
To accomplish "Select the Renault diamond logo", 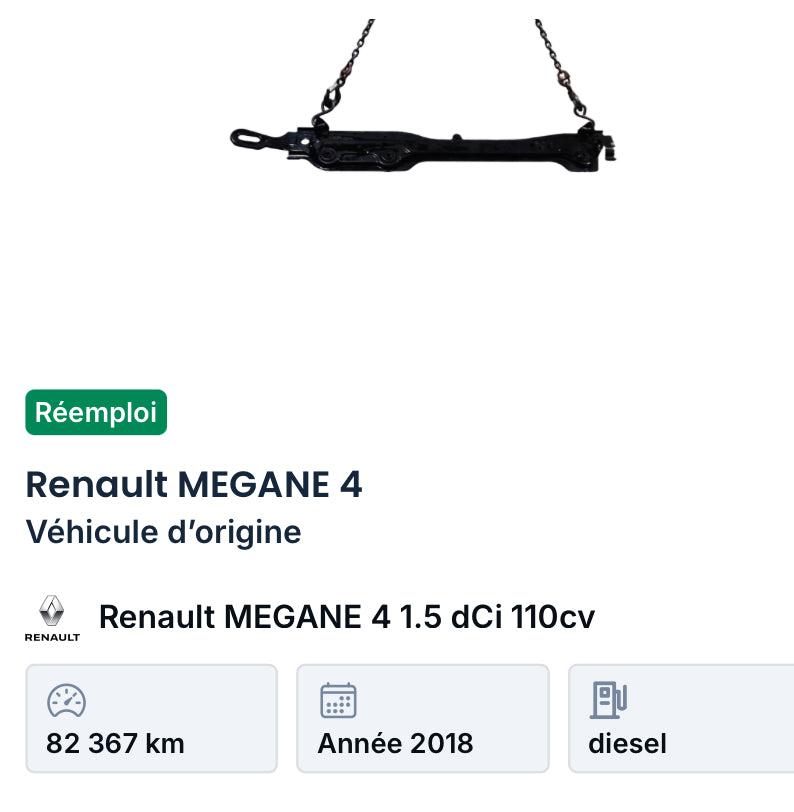I will coord(51,608).
